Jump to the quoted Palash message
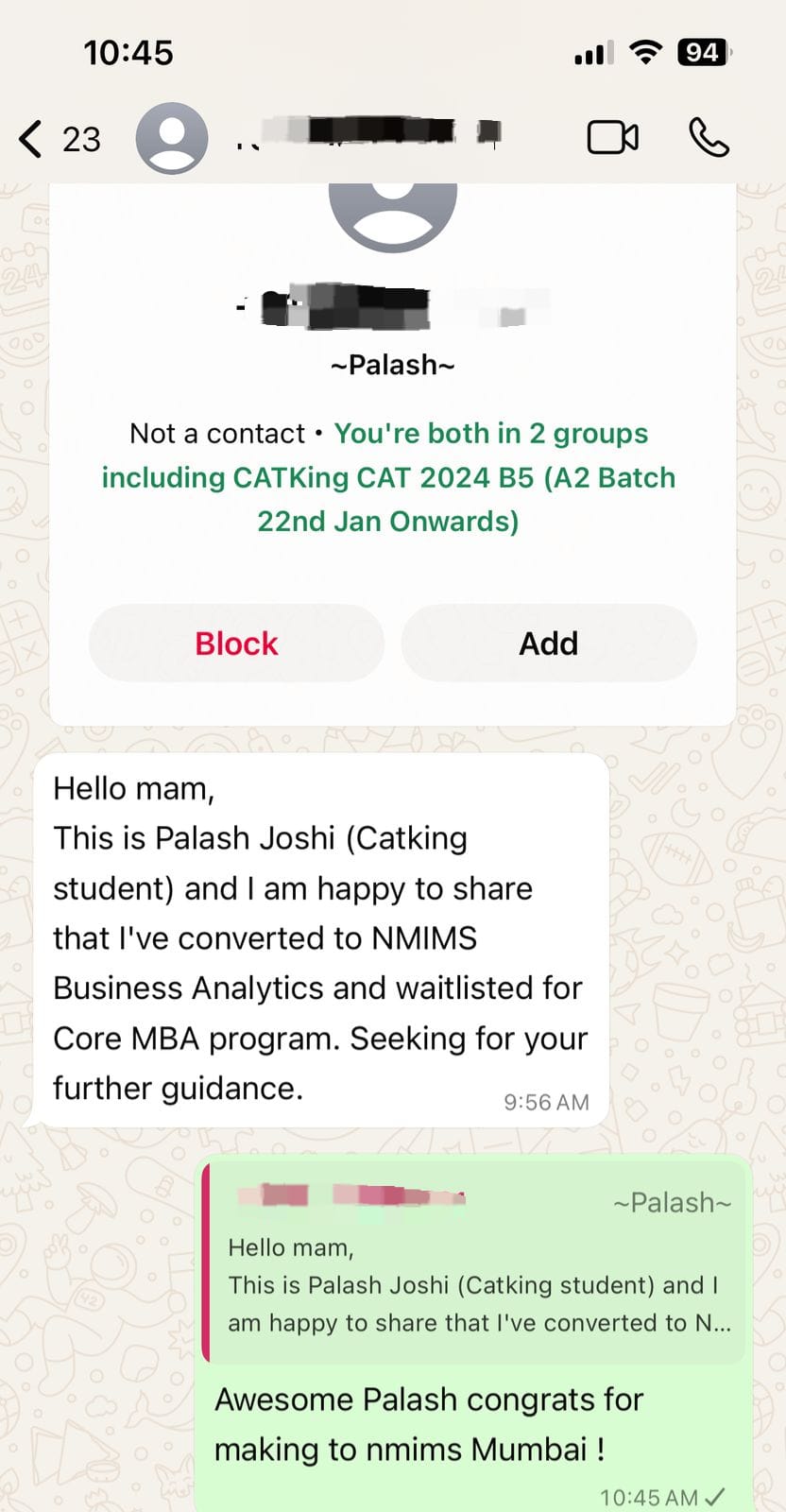The image size is (786, 1512). (477, 1264)
